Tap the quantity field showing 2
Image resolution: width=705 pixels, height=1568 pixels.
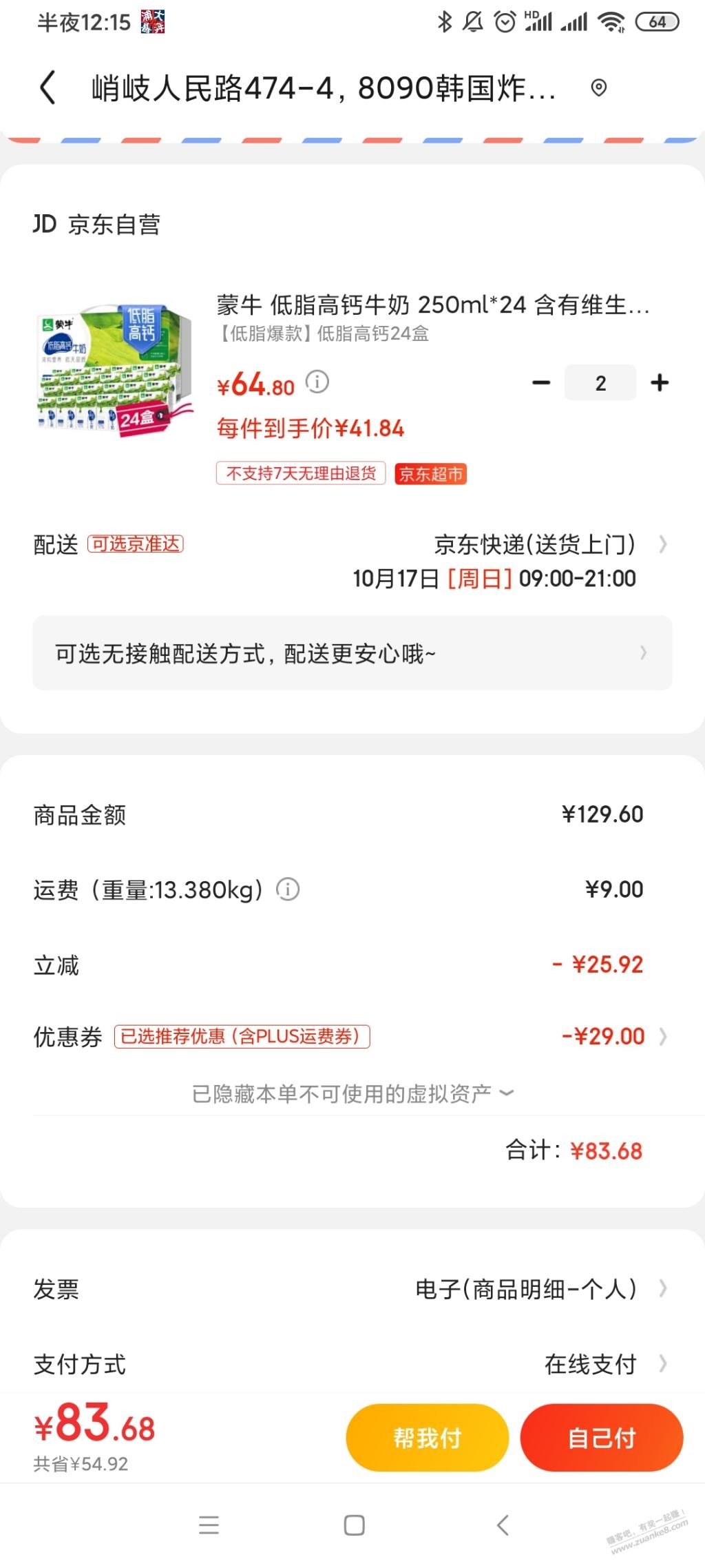coord(600,383)
